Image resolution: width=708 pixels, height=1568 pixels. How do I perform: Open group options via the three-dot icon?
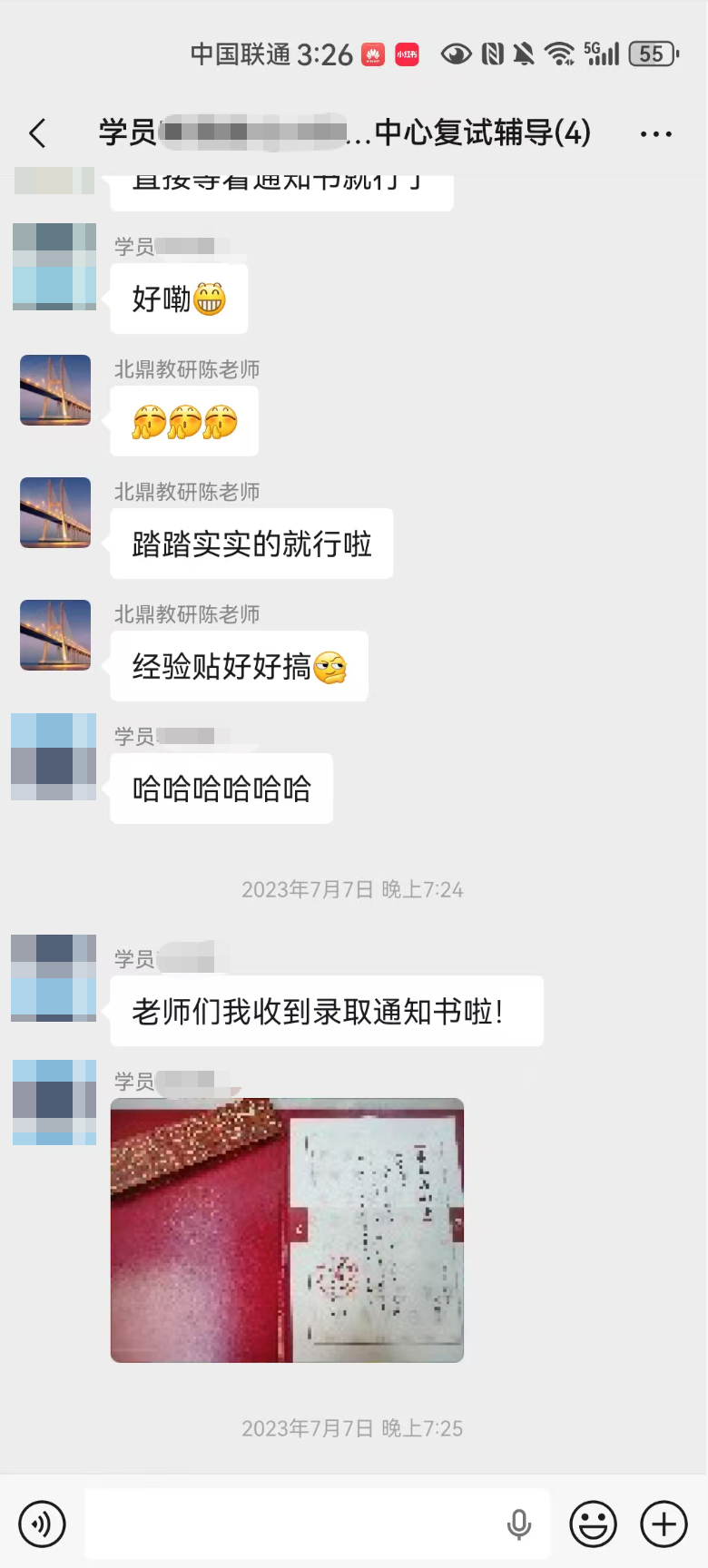pyautogui.click(x=656, y=132)
